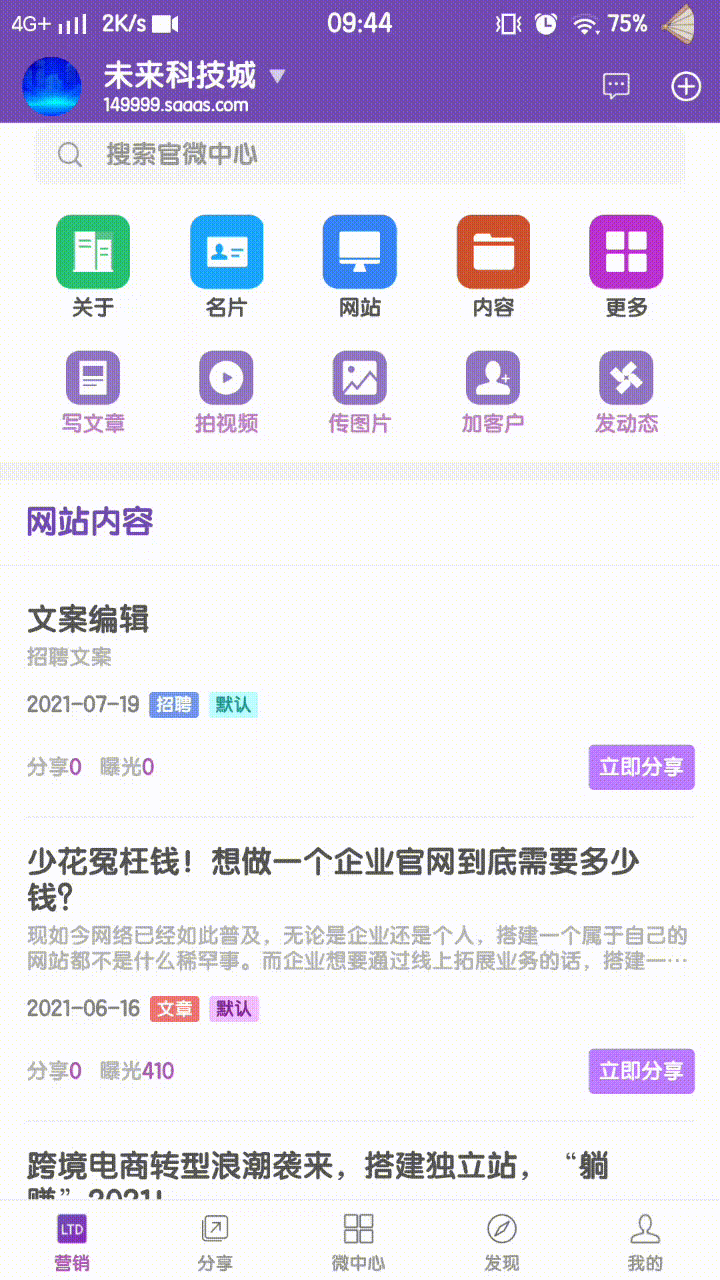Open the 网站 shortcut
The height and width of the screenshot is (1280, 720).
coord(360,267)
